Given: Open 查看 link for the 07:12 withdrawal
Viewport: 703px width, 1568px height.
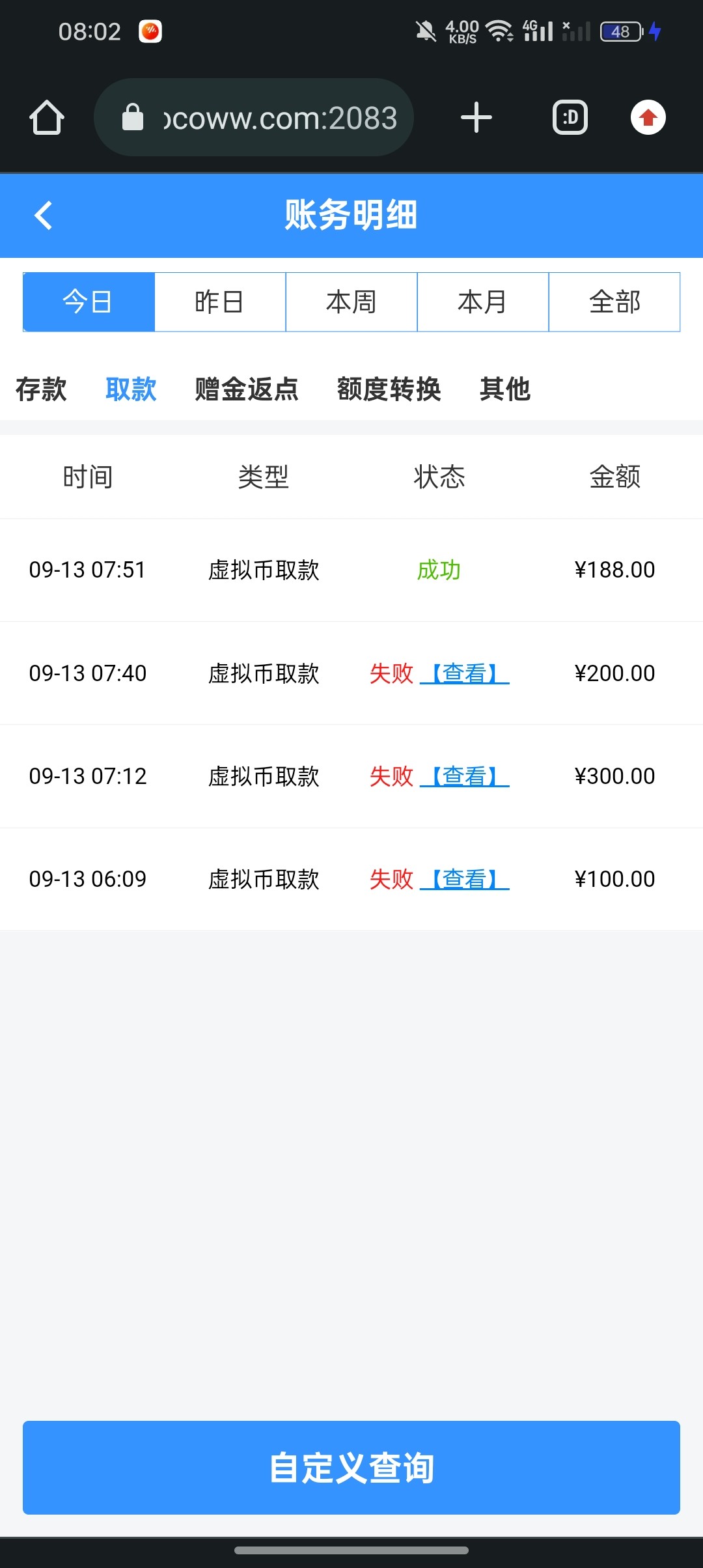Looking at the screenshot, I should (x=465, y=776).
